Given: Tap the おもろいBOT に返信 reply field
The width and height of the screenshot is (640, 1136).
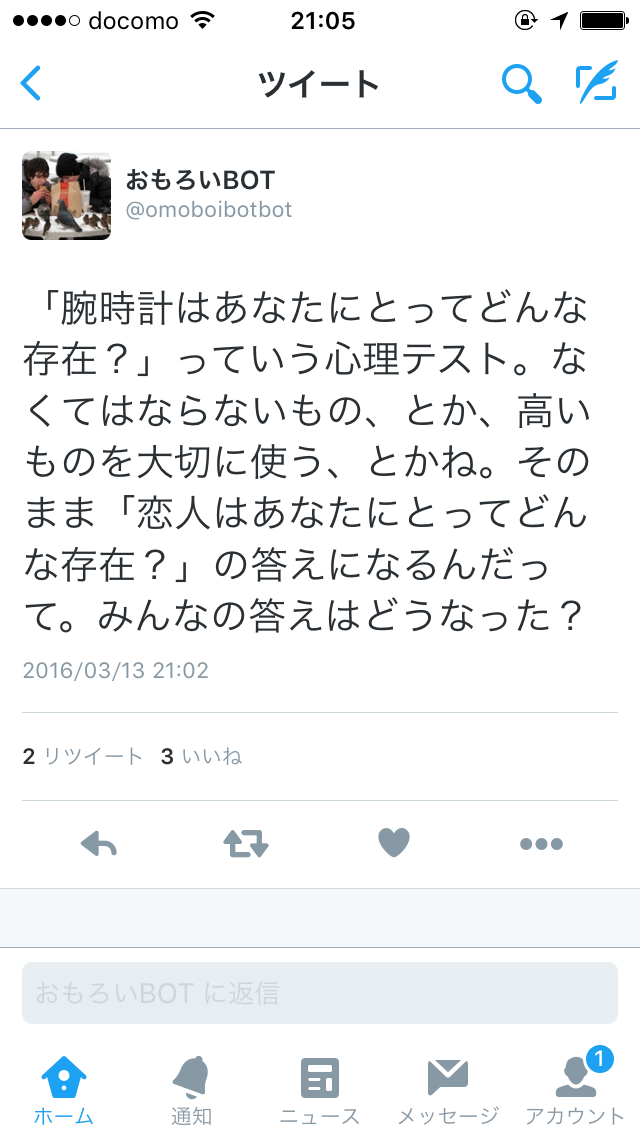Looking at the screenshot, I should tap(320, 993).
